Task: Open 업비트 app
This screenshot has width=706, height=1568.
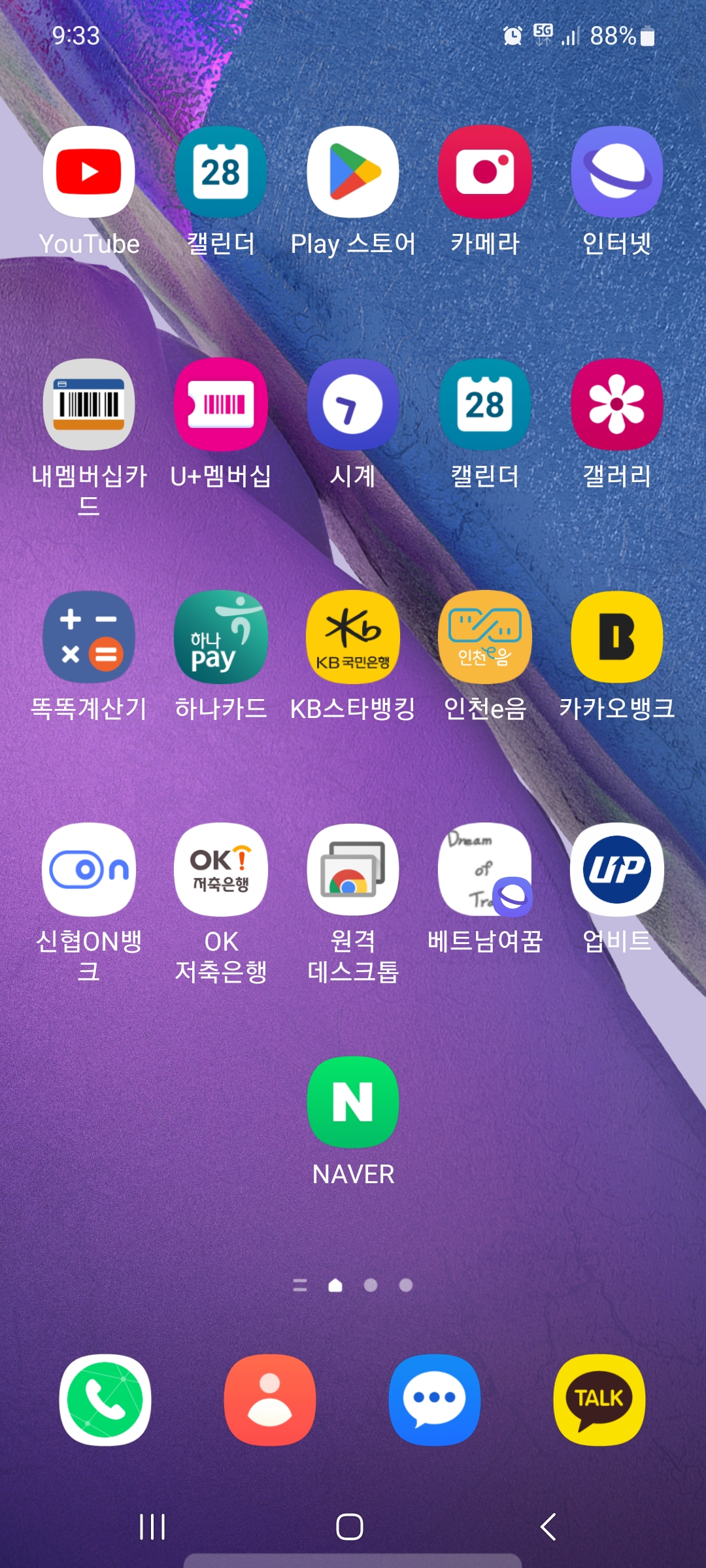Action: 617,870
